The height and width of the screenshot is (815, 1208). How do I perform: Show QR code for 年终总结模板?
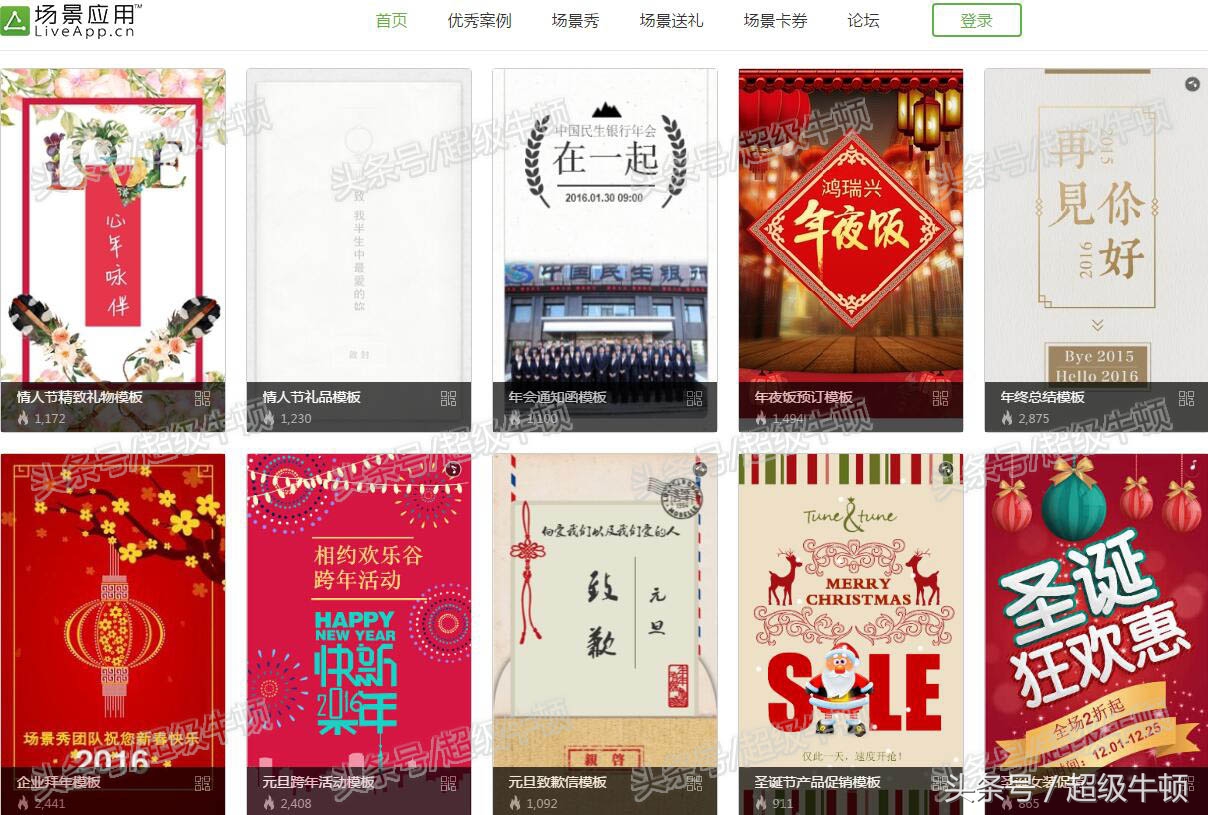click(x=1186, y=398)
